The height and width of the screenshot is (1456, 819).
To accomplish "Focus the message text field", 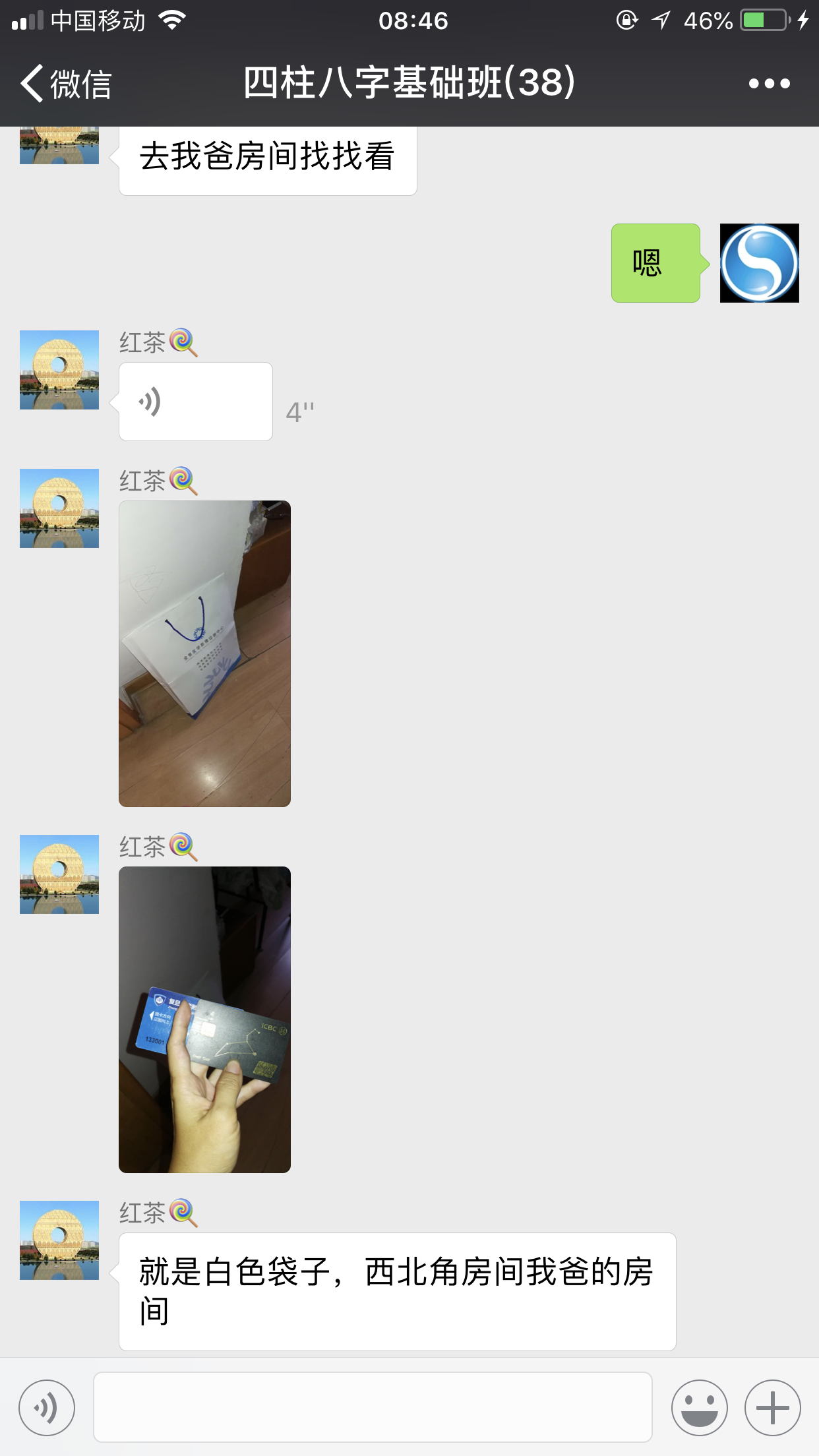I will click(x=373, y=1408).
